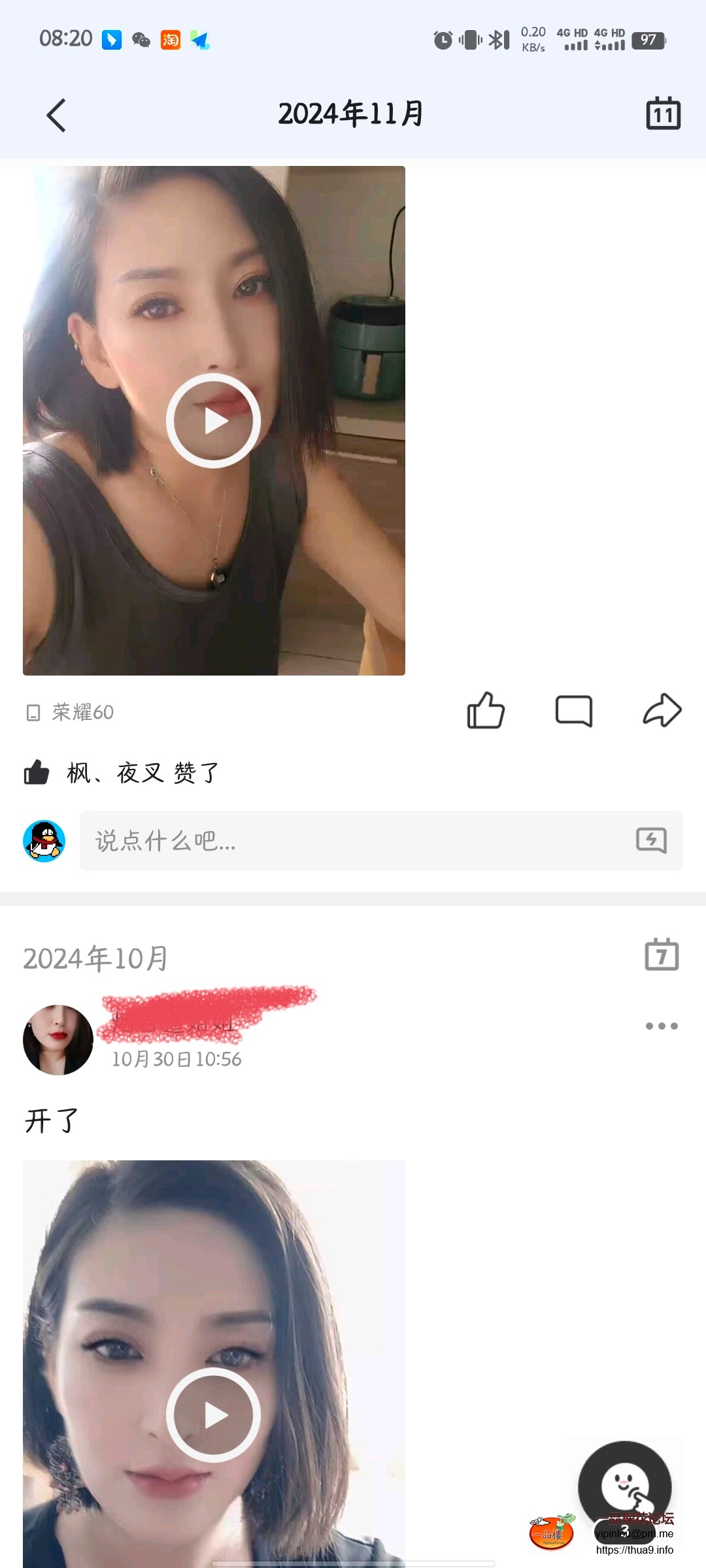Tap the floating smiley face button

click(624, 1486)
